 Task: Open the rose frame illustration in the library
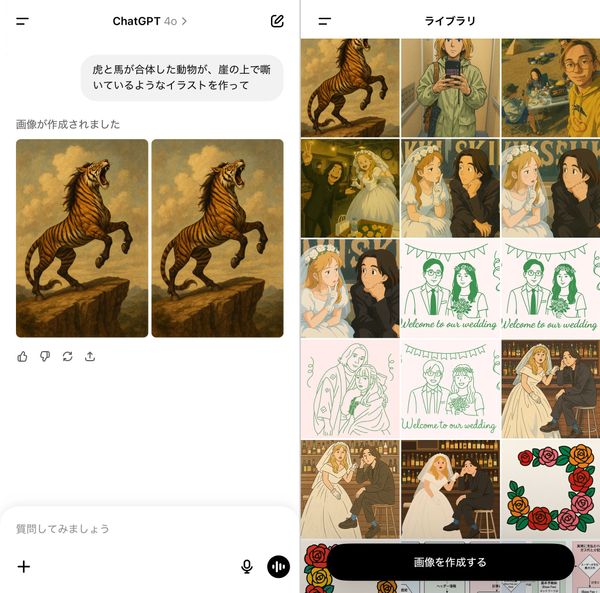pyautogui.click(x=551, y=489)
